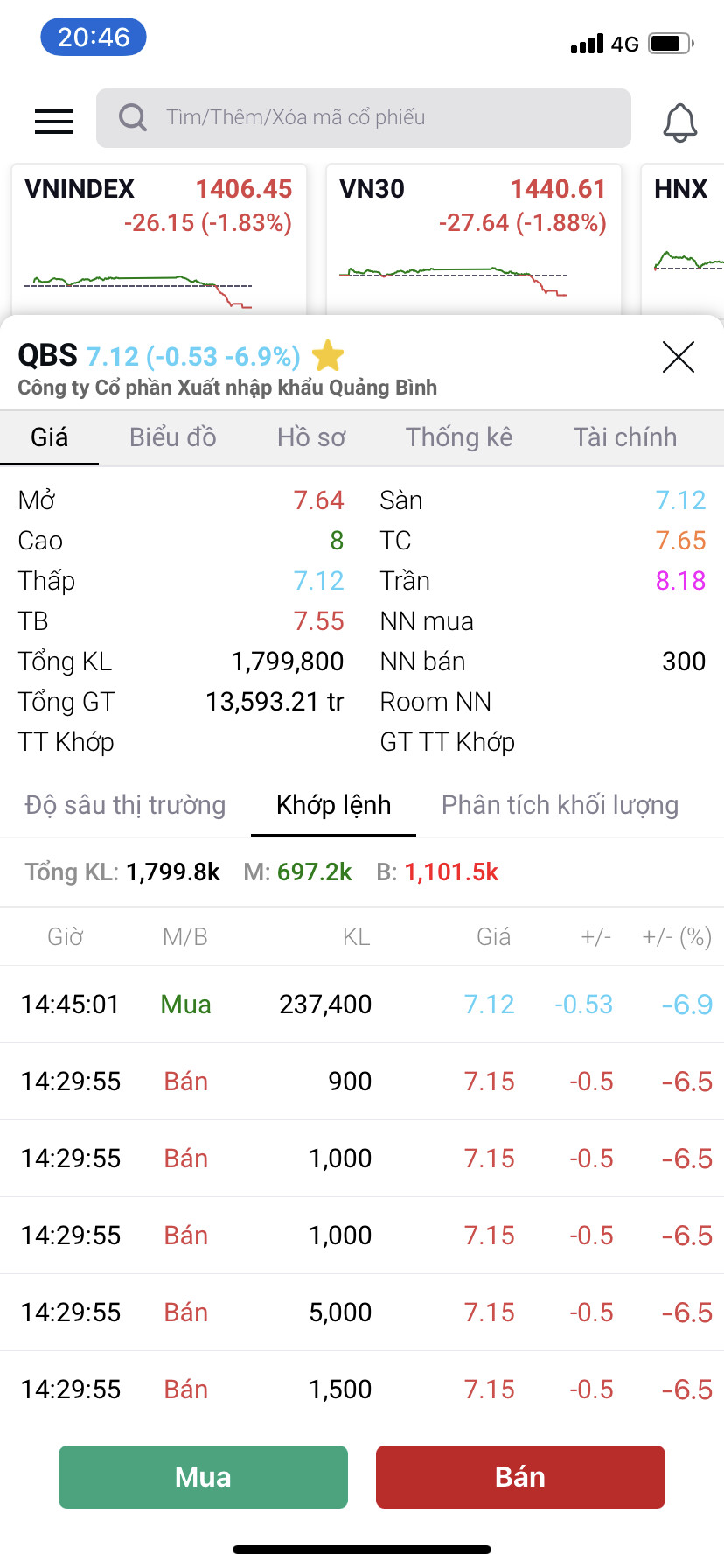Toggle the QBS favorite star
Screen dimensions: 724x1568
(328, 356)
